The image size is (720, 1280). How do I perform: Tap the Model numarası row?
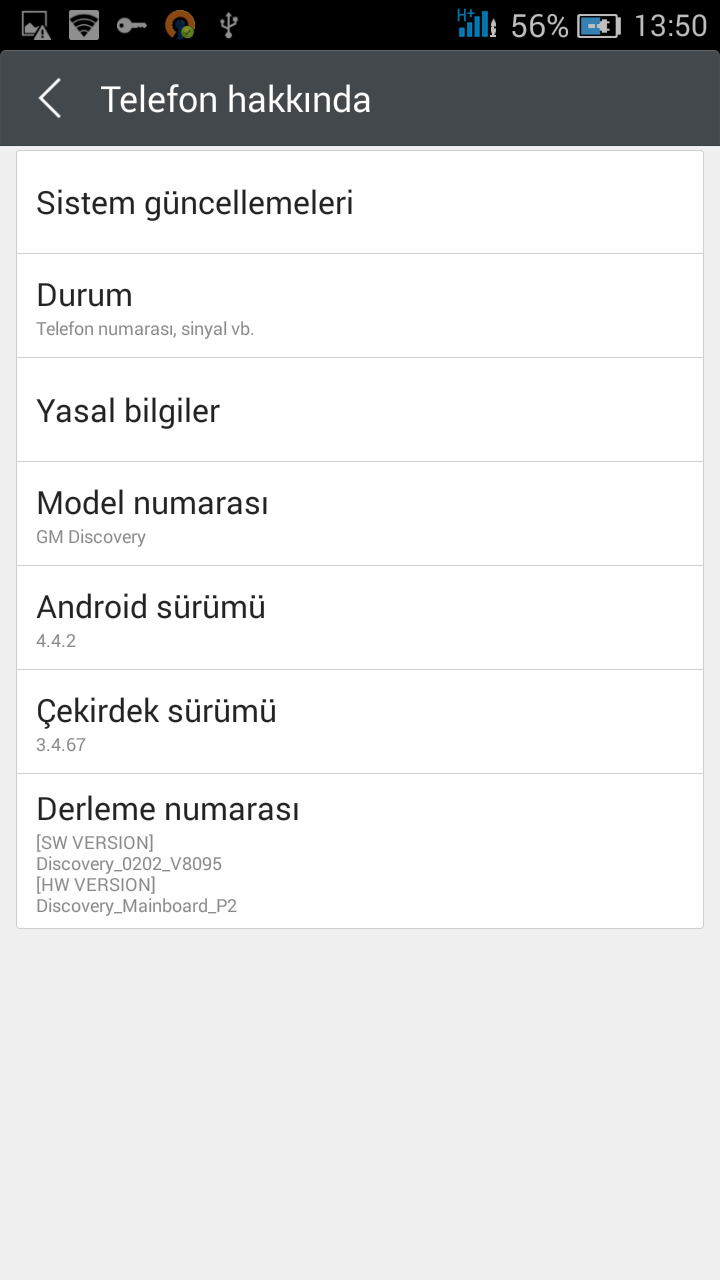[x=360, y=515]
